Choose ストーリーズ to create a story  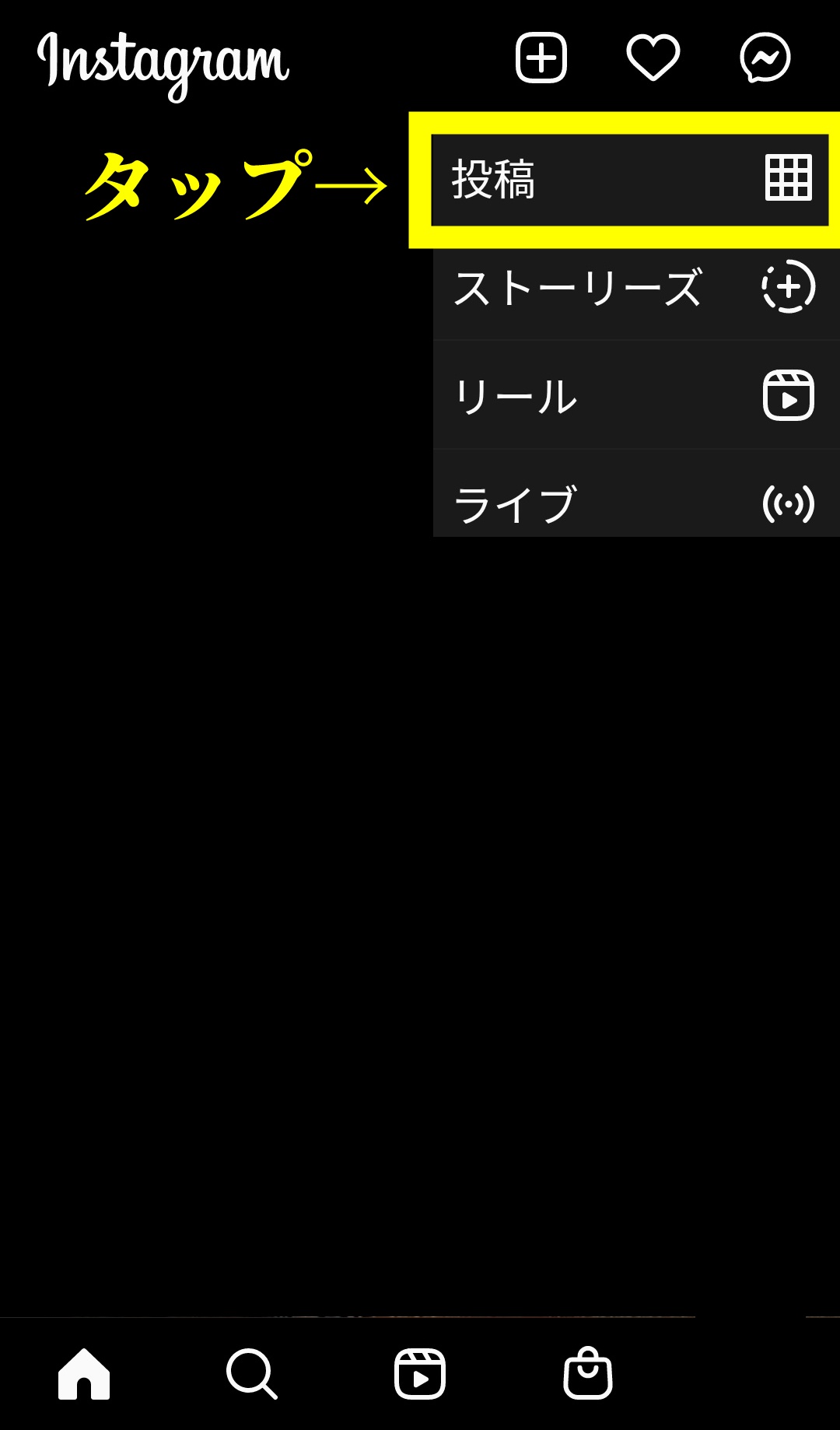635,288
